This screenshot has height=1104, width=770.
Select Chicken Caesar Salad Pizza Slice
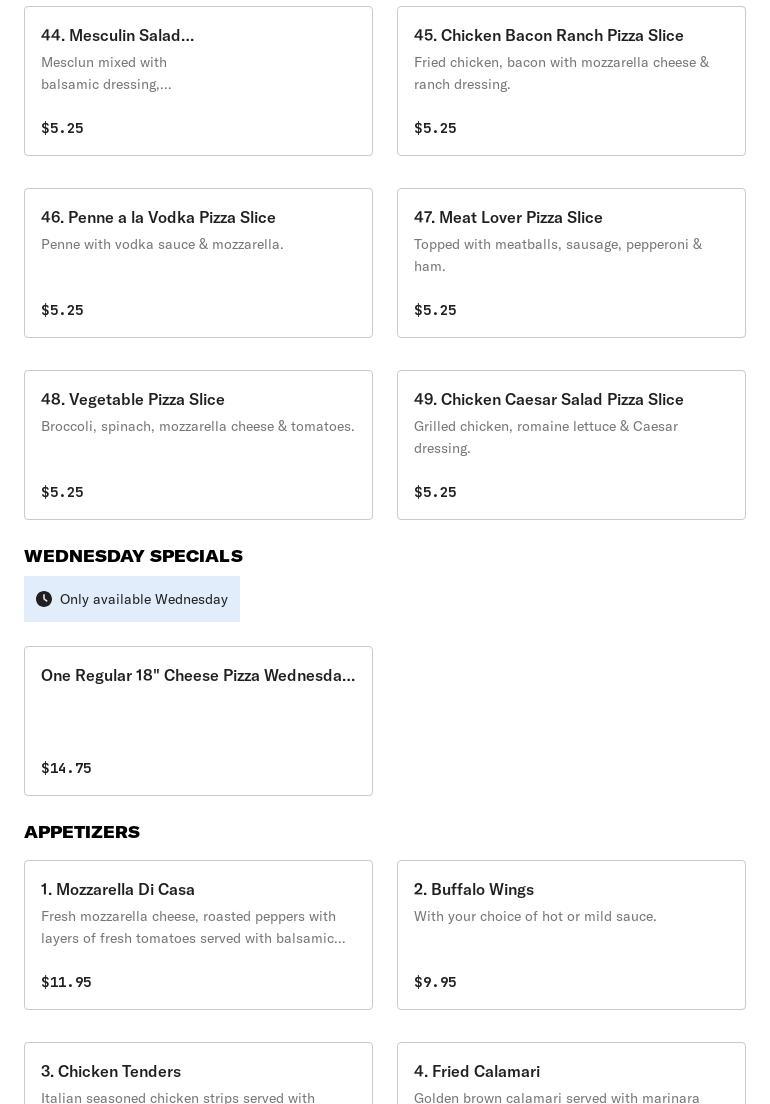pyautogui.click(x=571, y=445)
